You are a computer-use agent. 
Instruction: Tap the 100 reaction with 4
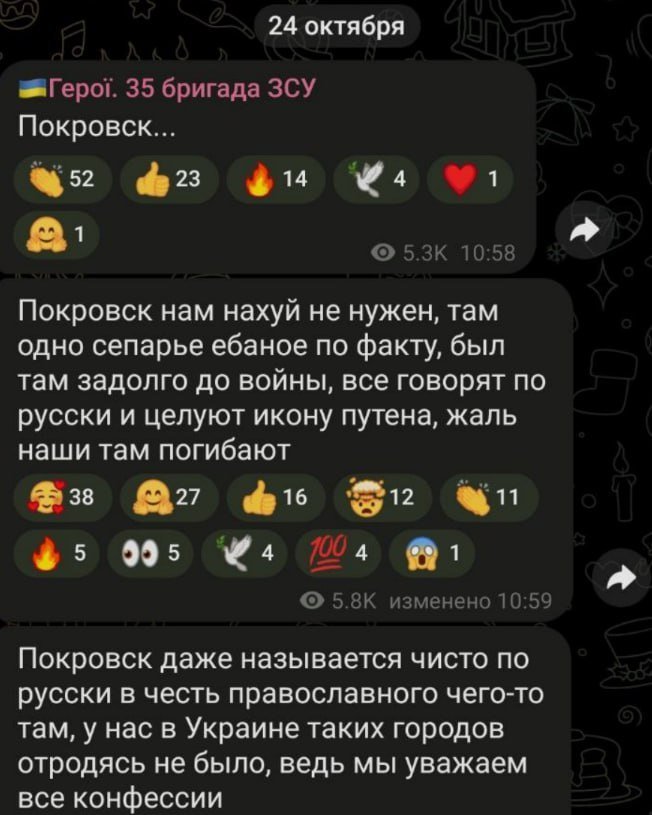coord(338,553)
